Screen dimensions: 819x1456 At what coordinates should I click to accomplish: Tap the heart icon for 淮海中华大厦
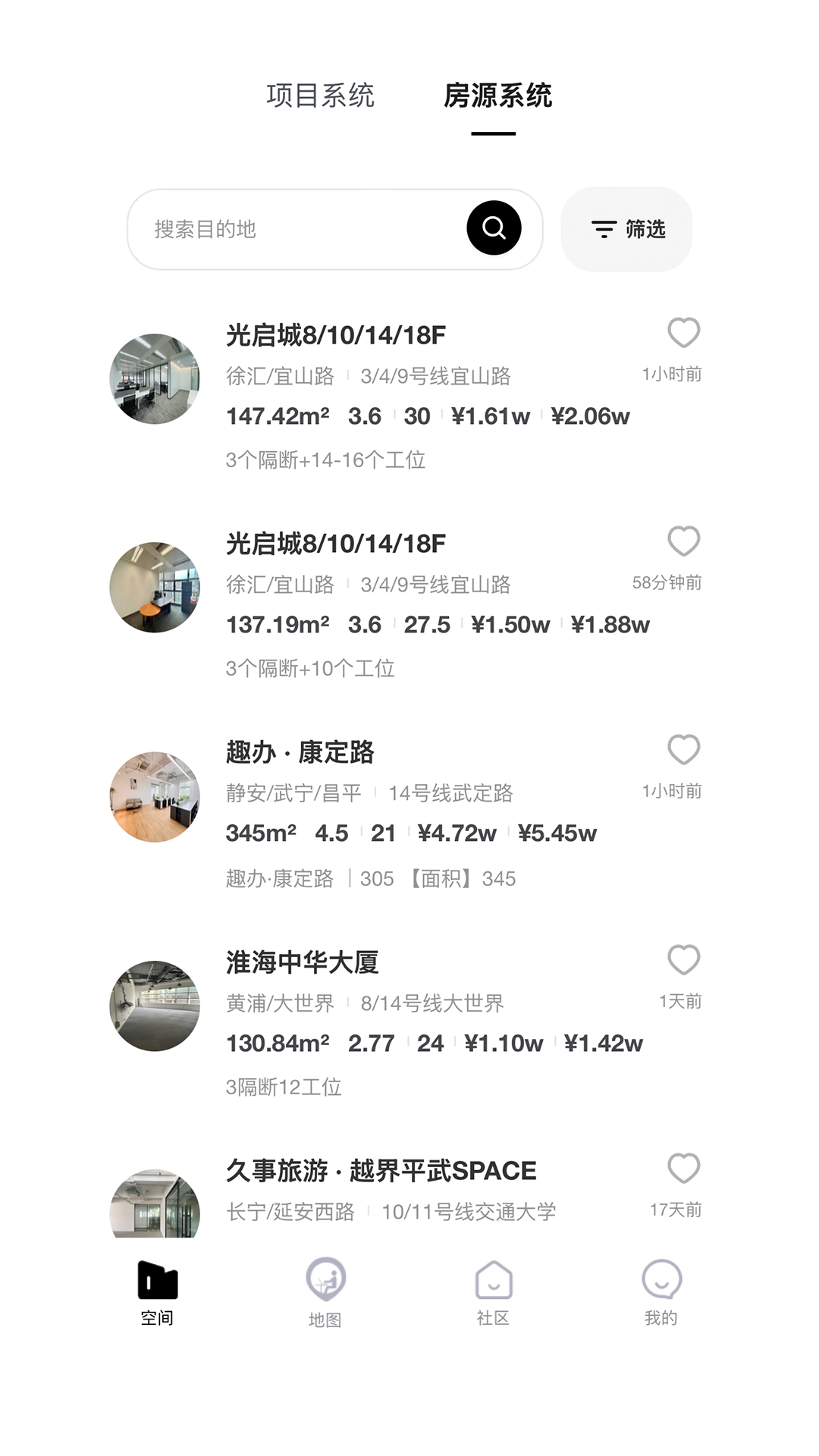pyautogui.click(x=683, y=960)
